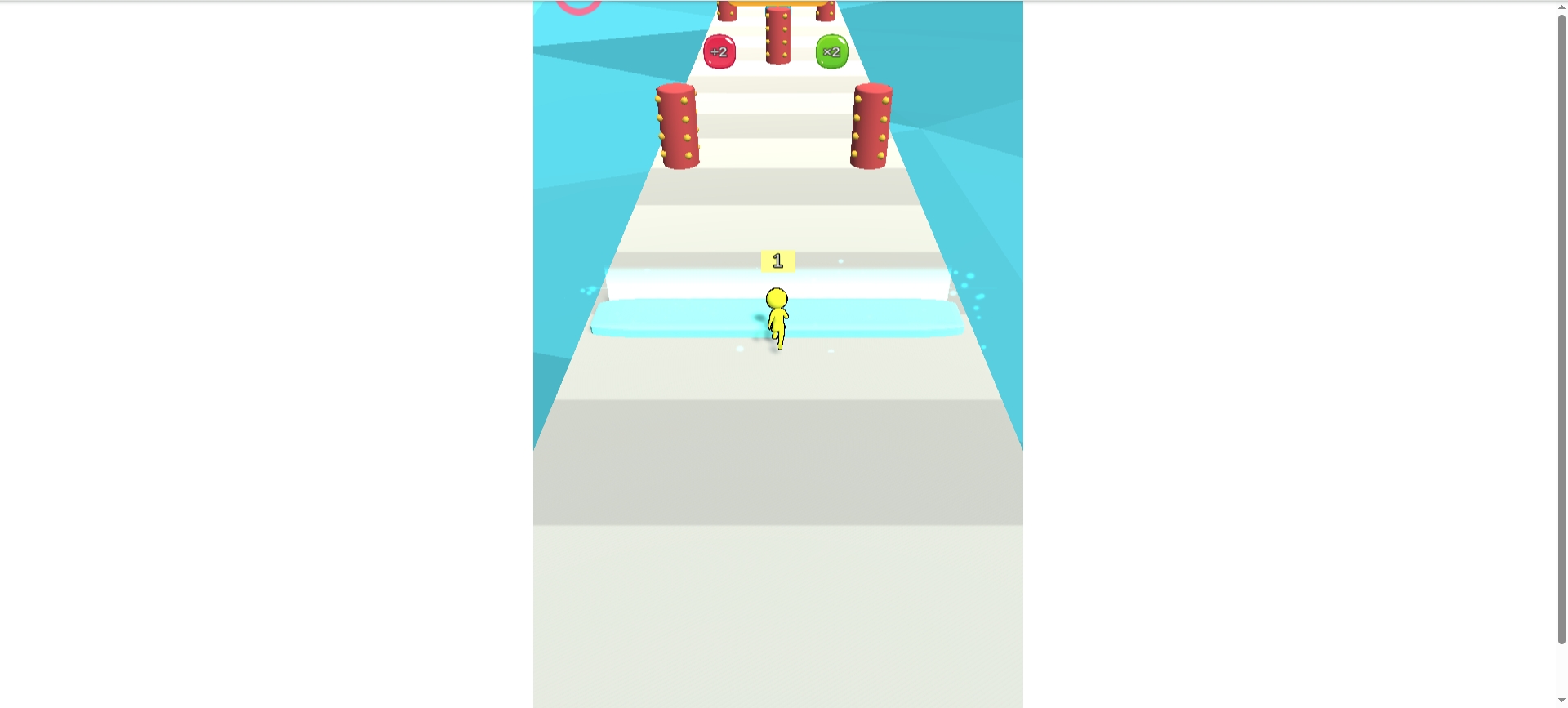Tap the page scrollbar's down arrow
Viewport: 1568px width, 708px height.
tap(1561, 701)
